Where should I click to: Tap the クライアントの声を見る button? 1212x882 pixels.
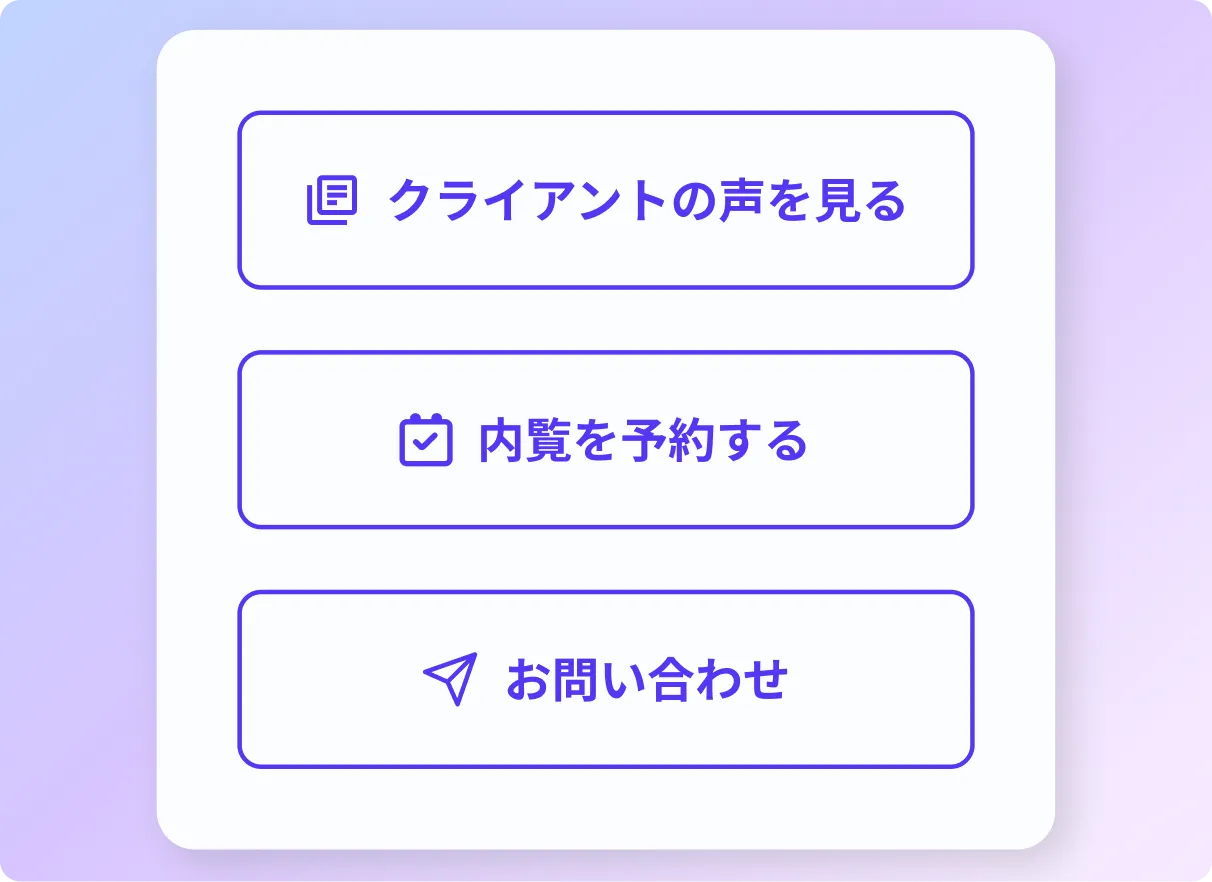pyautogui.click(x=605, y=200)
